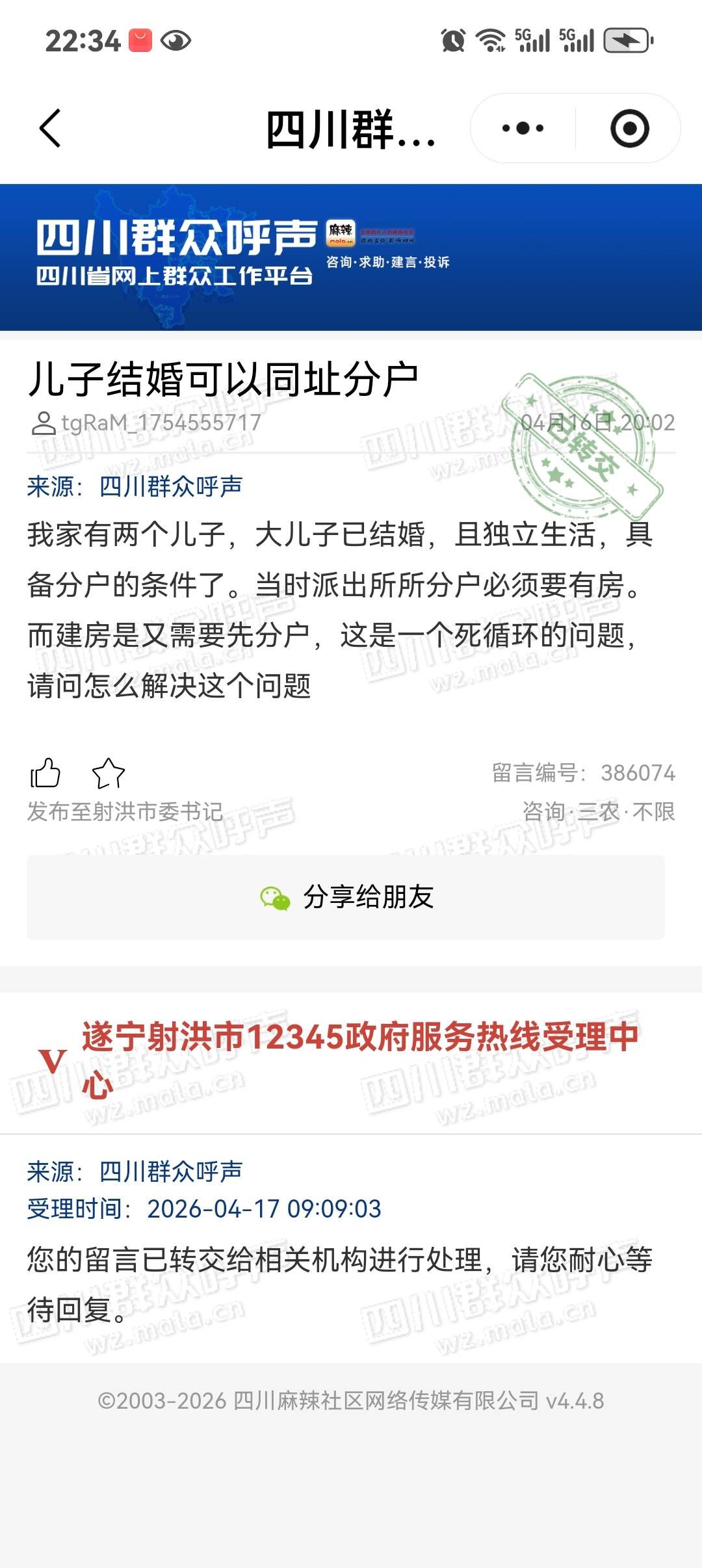Go back using the top-left arrow

tap(51, 128)
